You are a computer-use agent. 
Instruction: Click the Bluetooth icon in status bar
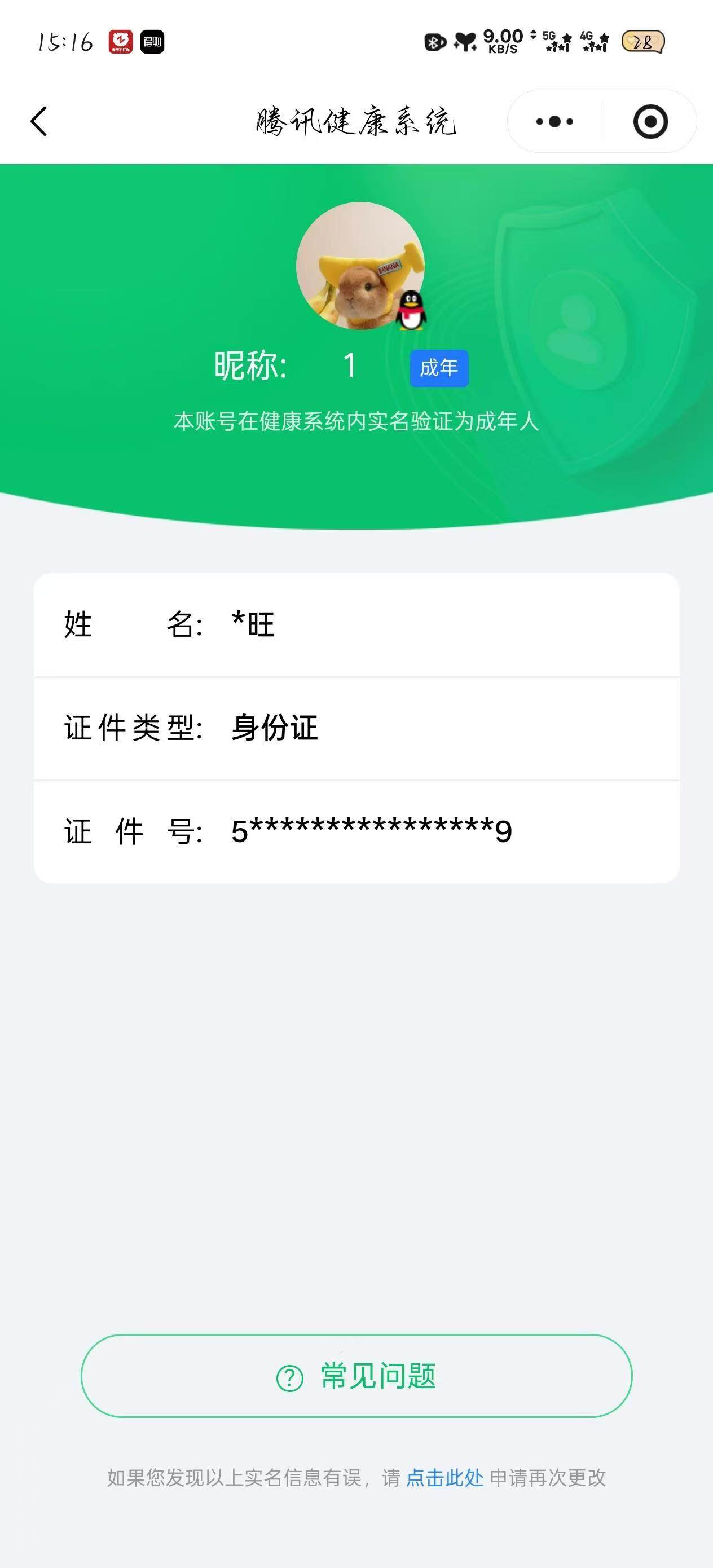433,41
